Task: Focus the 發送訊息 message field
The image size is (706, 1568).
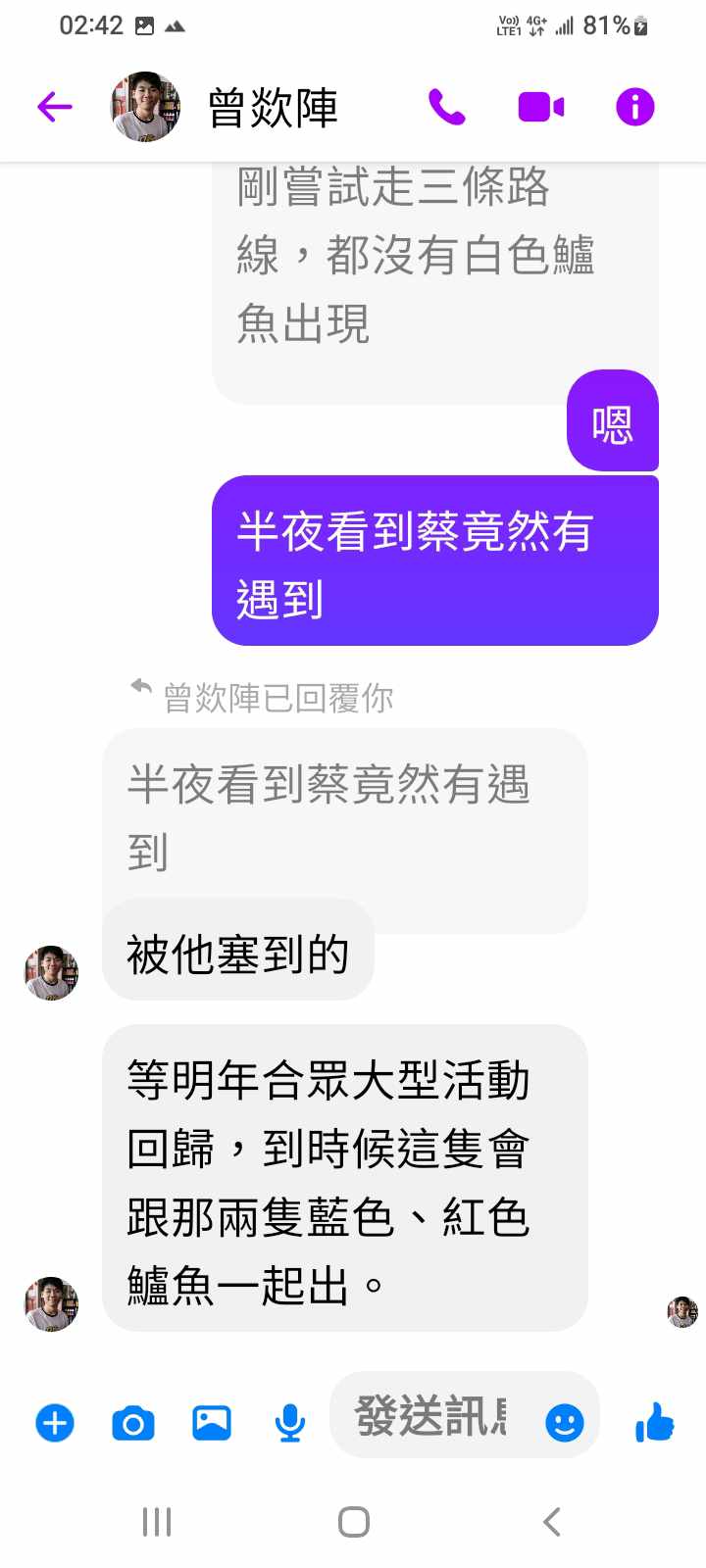Action: (431, 1416)
